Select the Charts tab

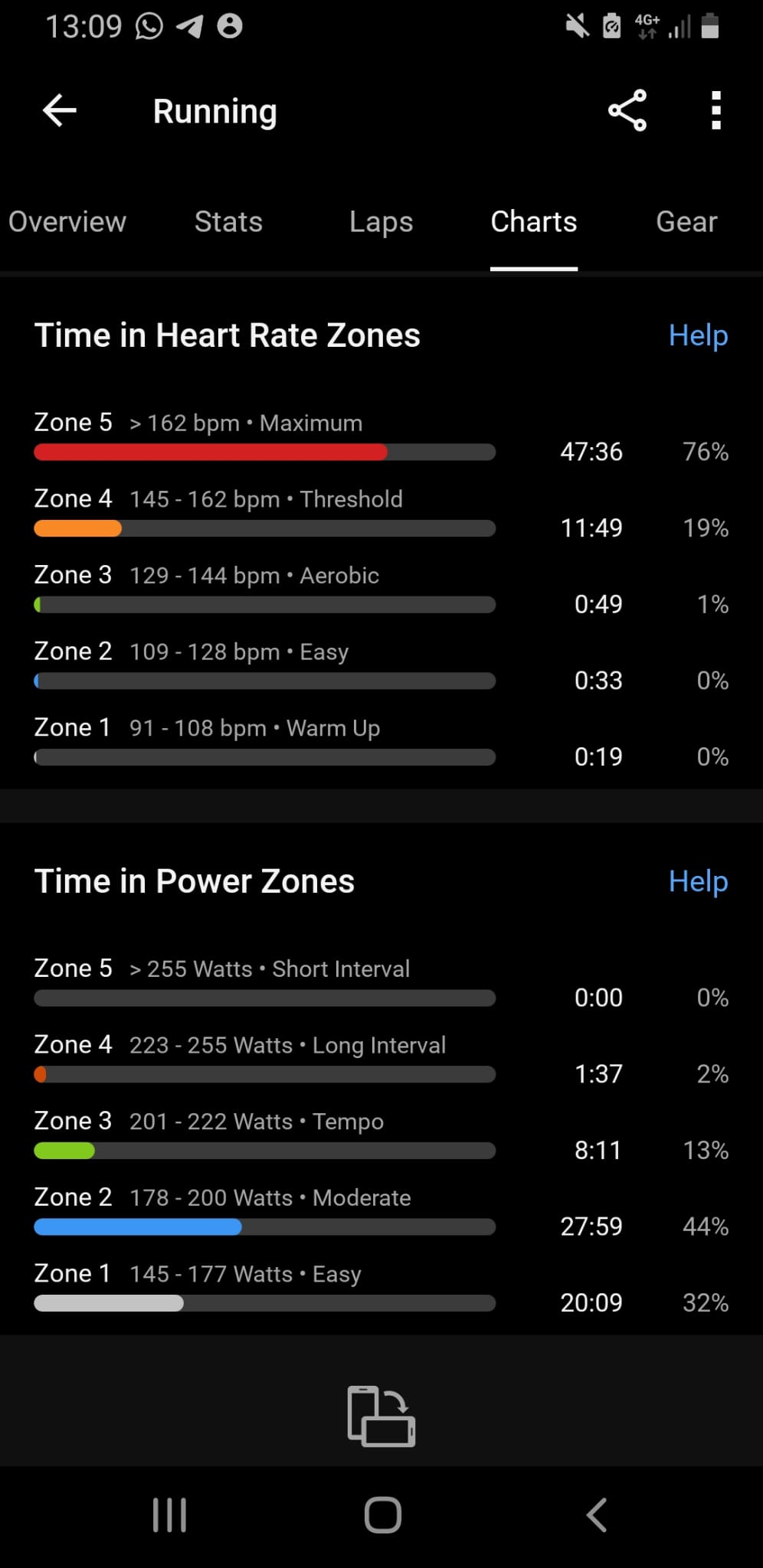pyautogui.click(x=534, y=222)
